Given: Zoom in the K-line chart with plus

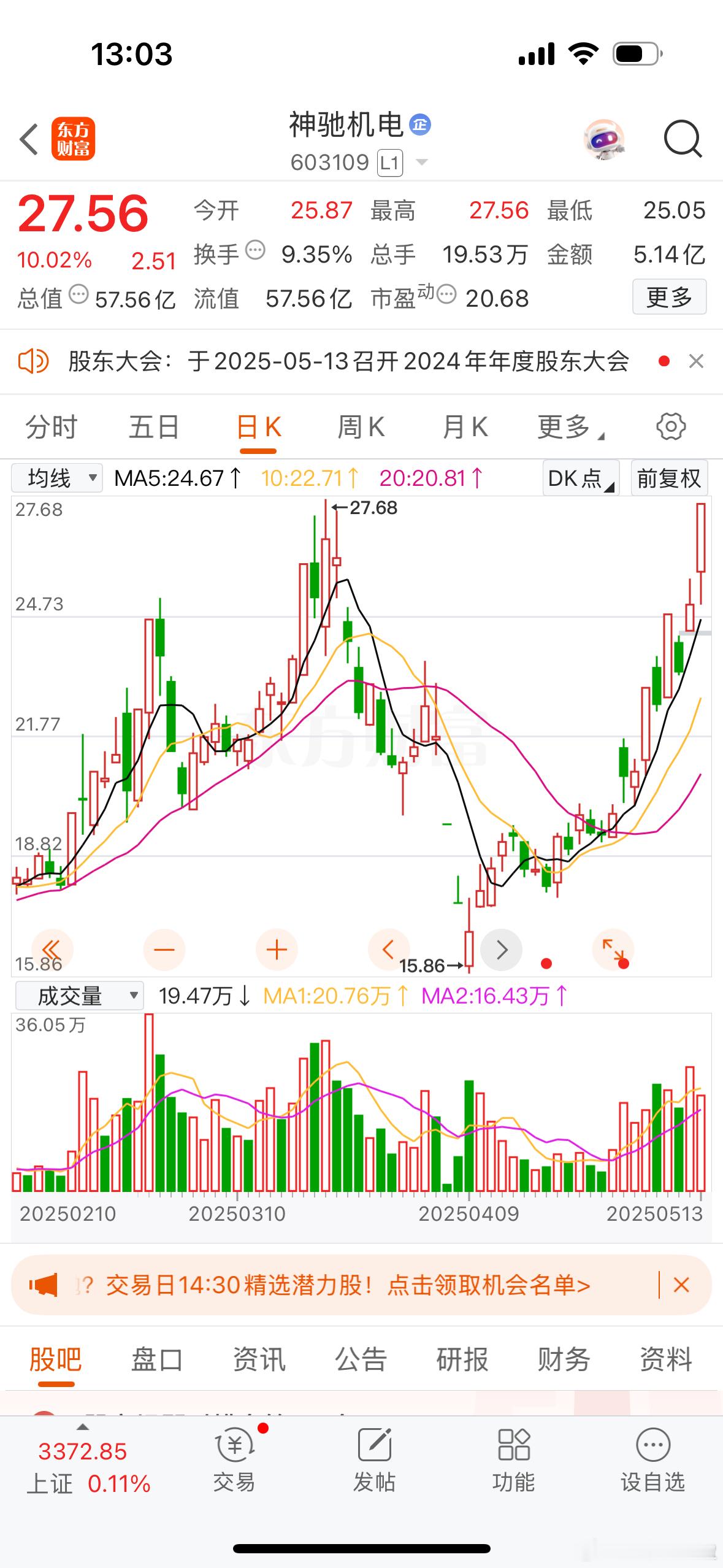Looking at the screenshot, I should tap(277, 950).
